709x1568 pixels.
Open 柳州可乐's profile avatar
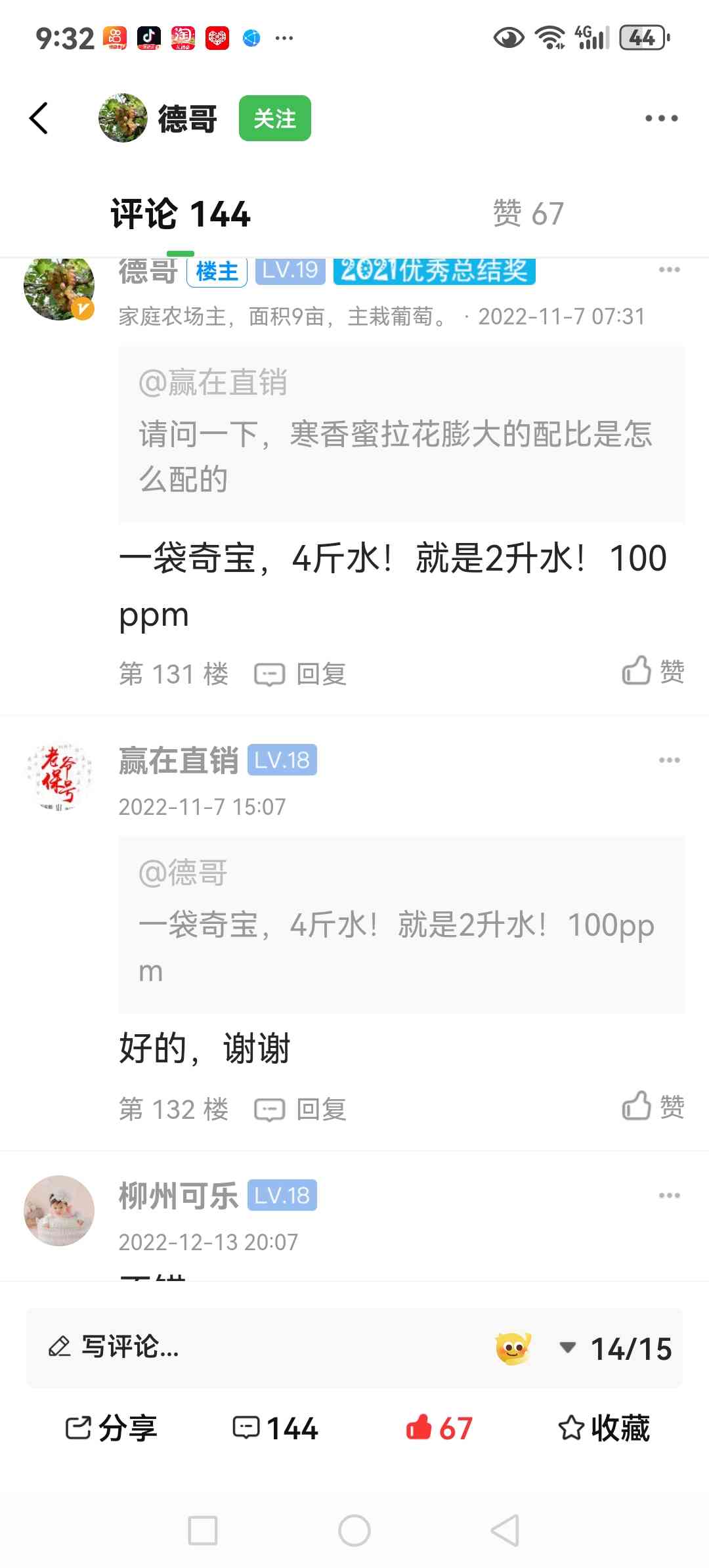pyautogui.click(x=59, y=1210)
